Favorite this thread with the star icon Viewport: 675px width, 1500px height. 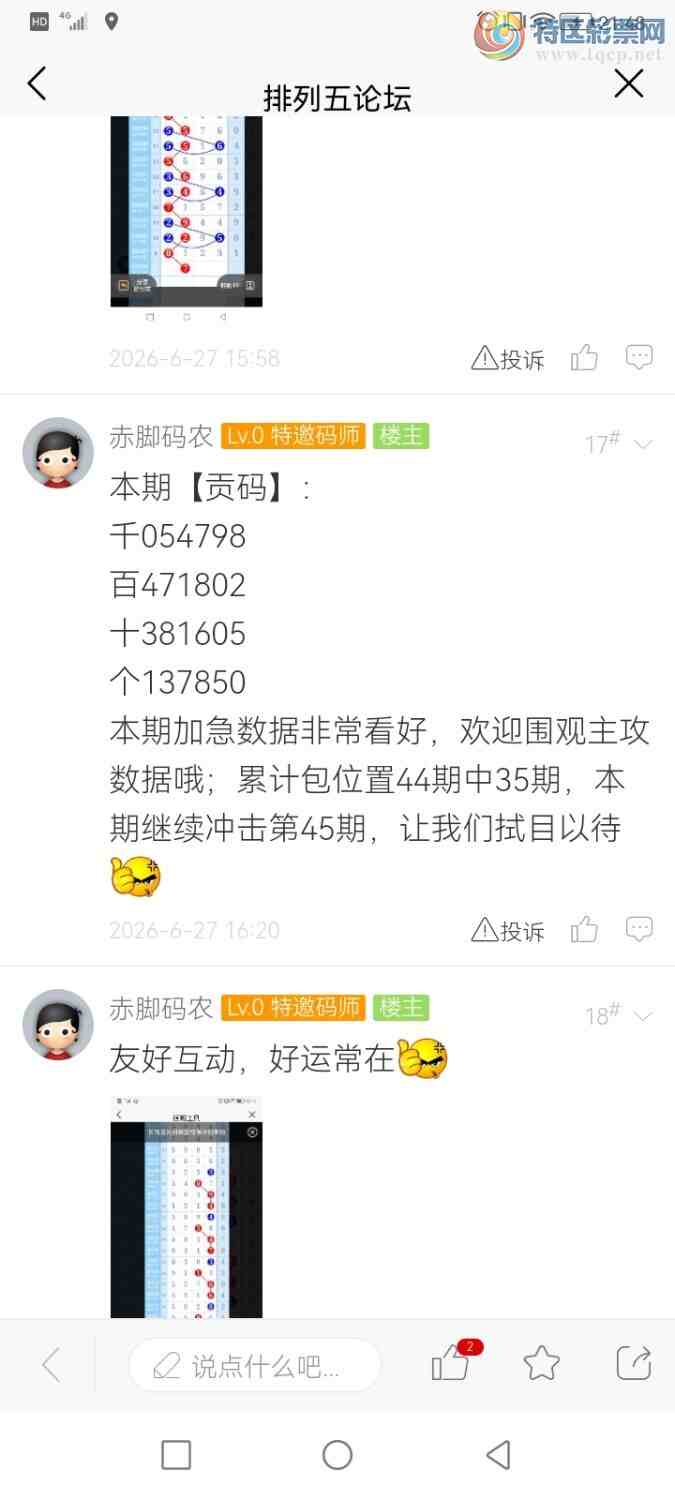541,1363
